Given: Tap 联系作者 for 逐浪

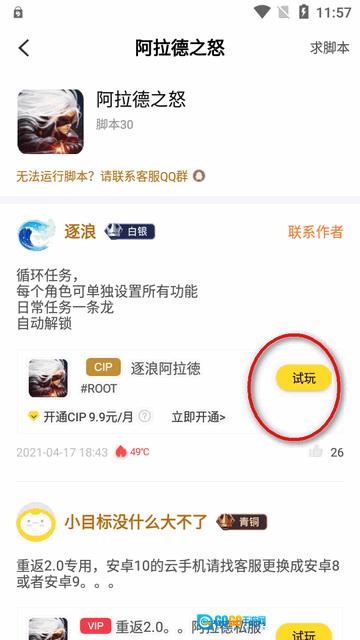Looking at the screenshot, I should pyautogui.click(x=316, y=232).
